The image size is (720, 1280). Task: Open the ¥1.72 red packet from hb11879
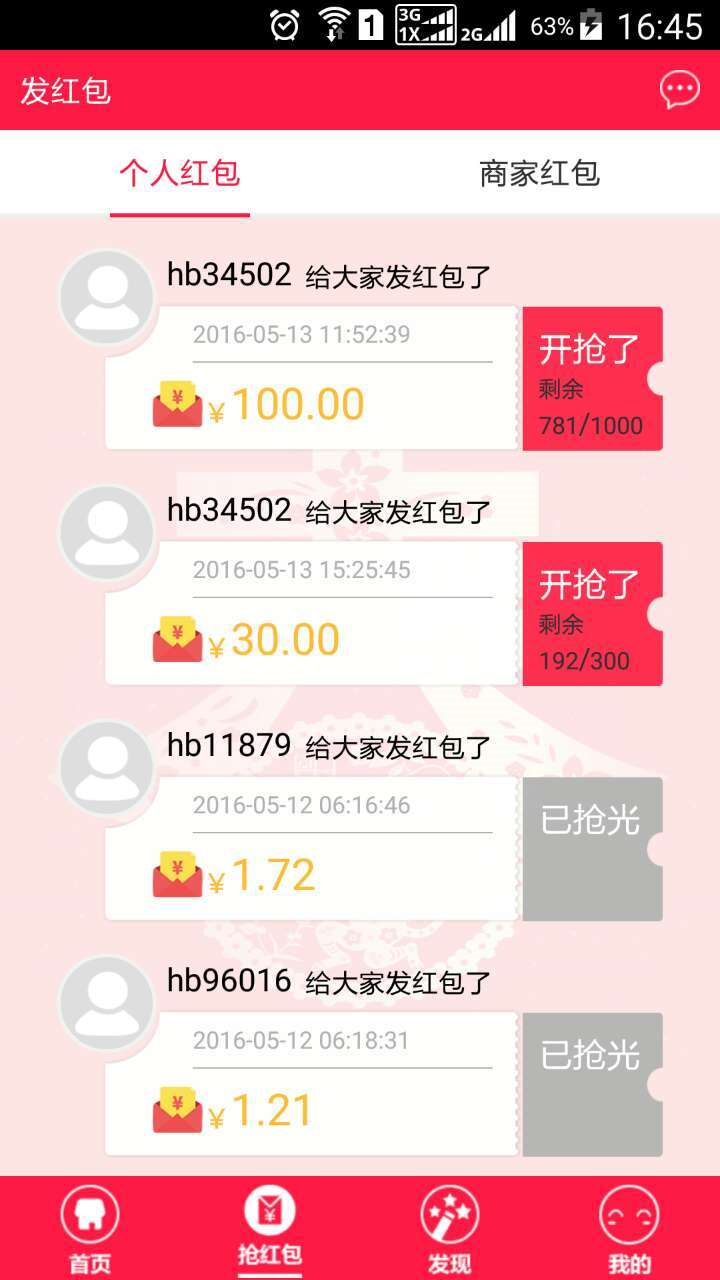312,849
